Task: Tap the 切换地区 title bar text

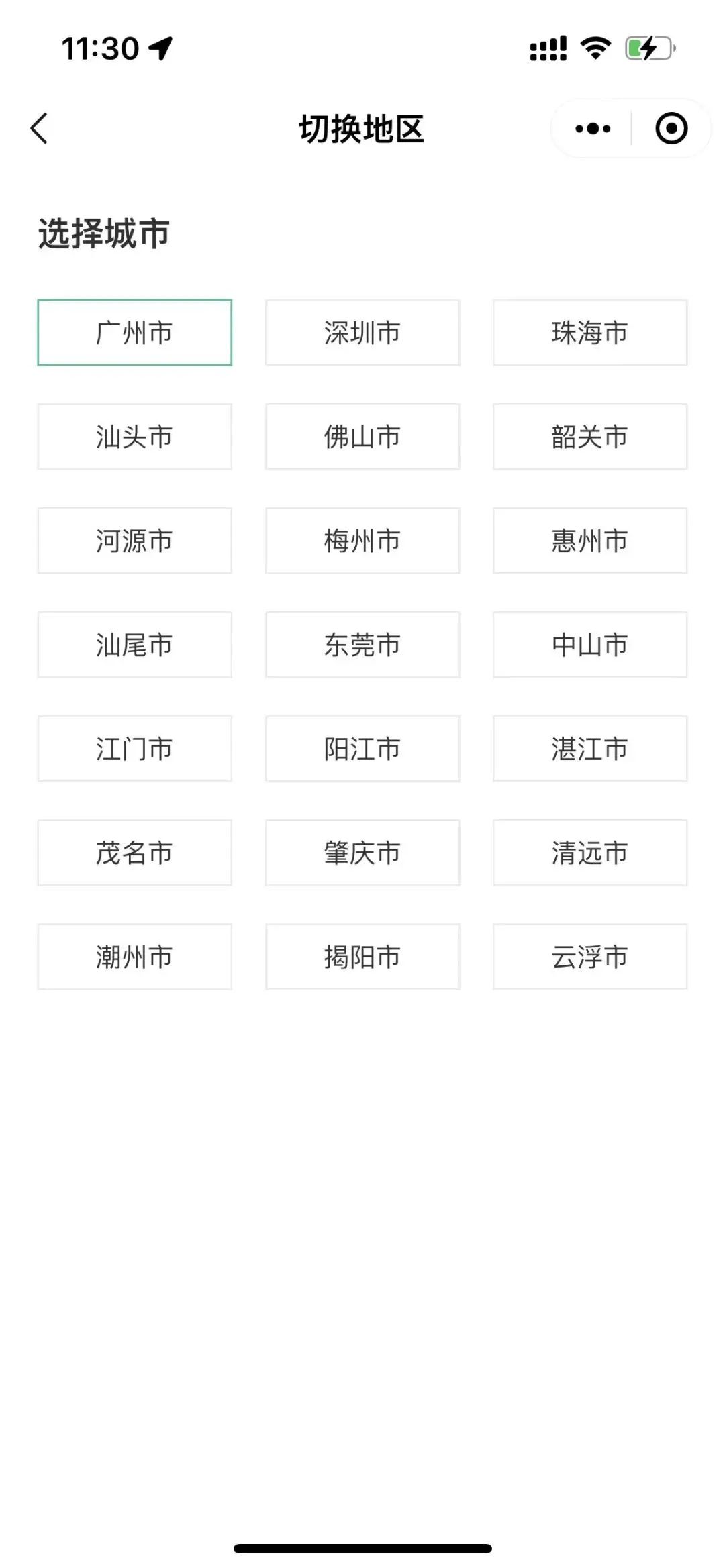Action: click(362, 127)
